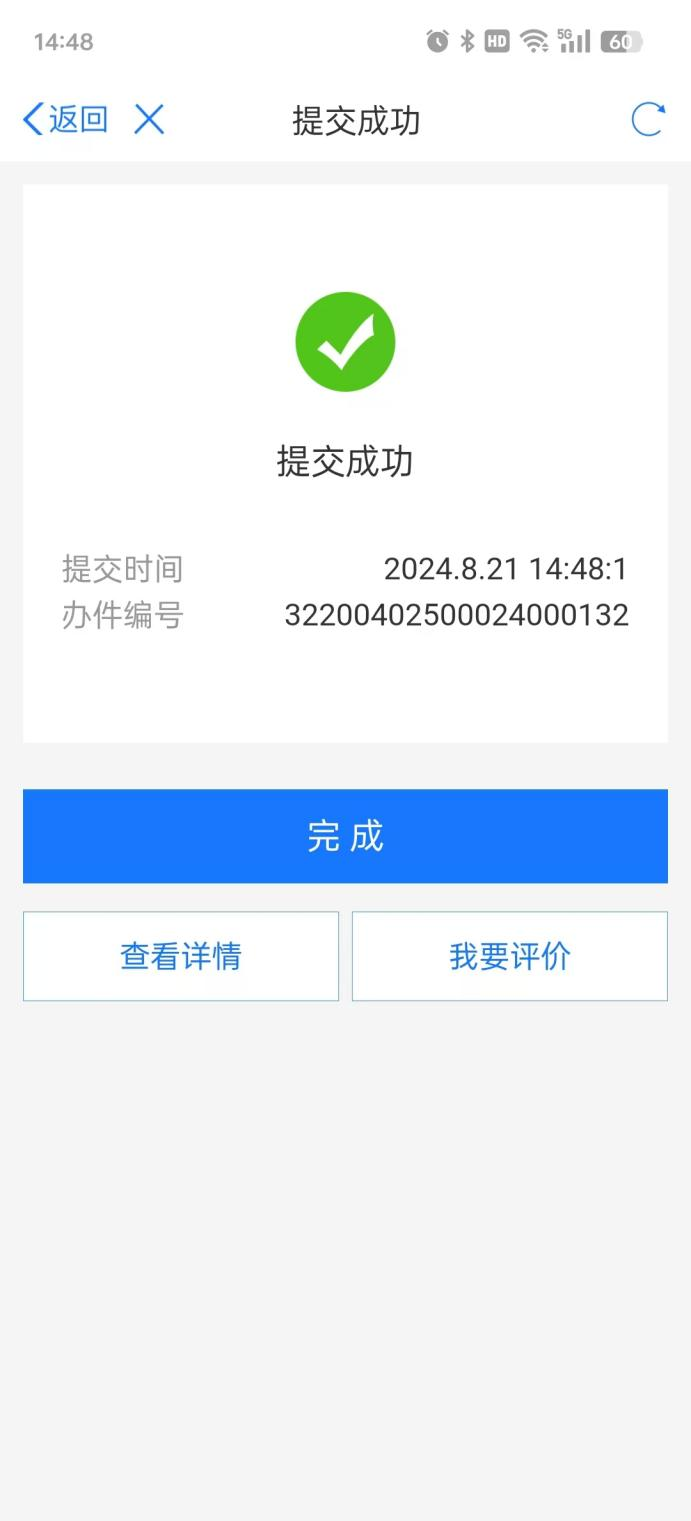Tap the blue 完成 button
This screenshot has width=691, height=1521.
click(x=345, y=836)
